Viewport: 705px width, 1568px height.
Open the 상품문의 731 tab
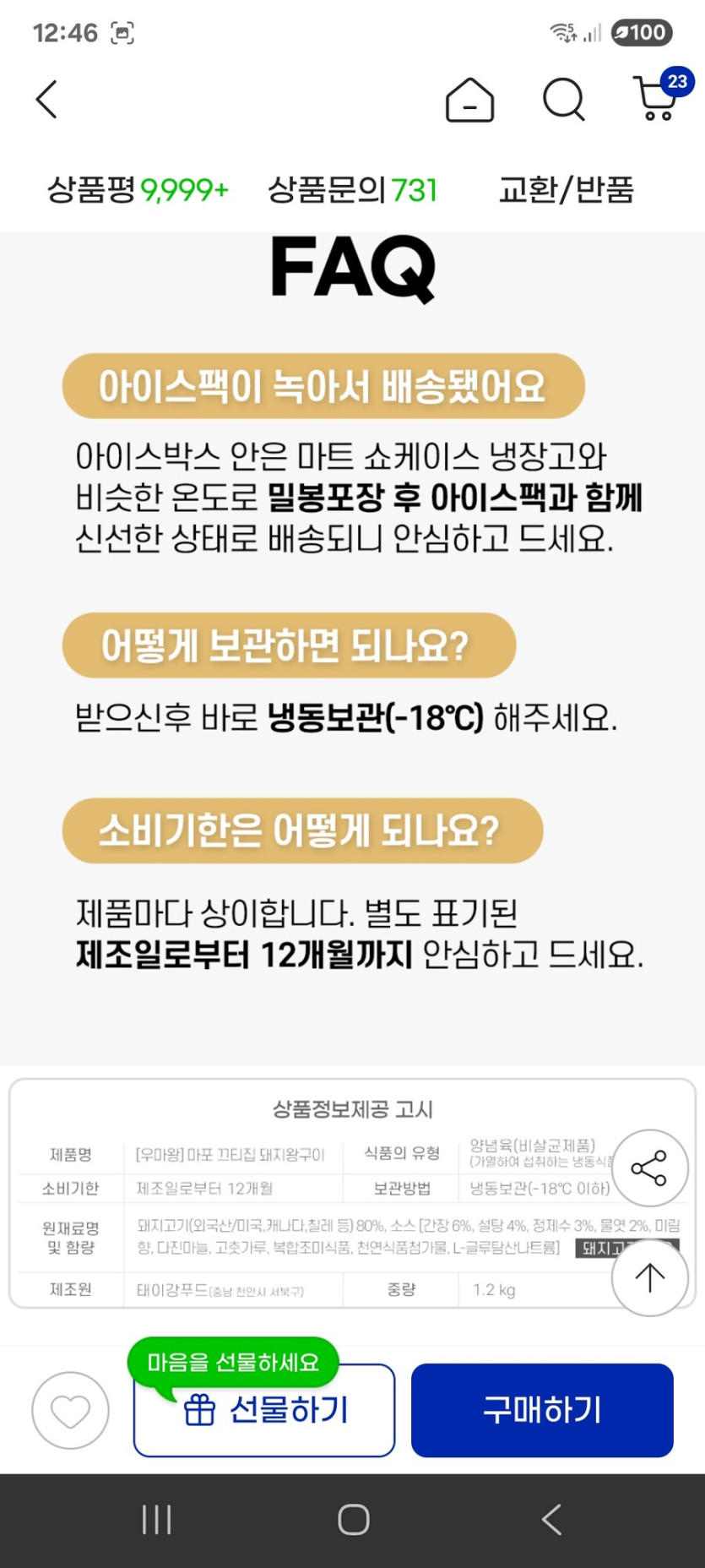(353, 189)
